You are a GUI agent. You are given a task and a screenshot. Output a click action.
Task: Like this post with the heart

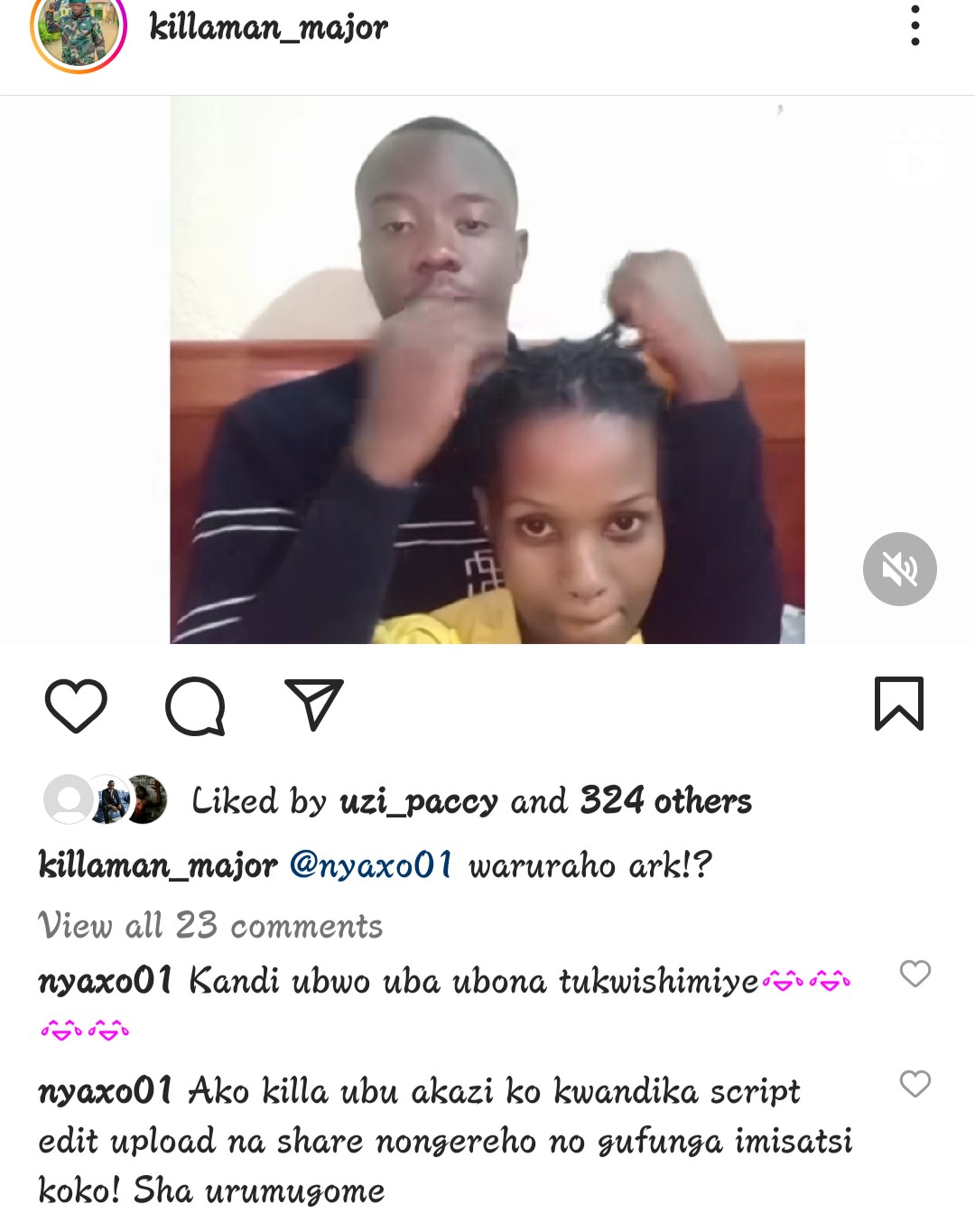point(76,705)
